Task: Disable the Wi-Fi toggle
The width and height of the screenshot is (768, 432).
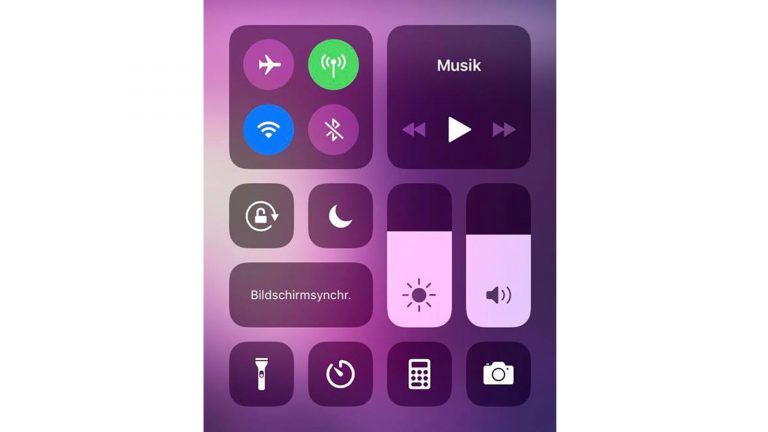Action: [x=268, y=130]
